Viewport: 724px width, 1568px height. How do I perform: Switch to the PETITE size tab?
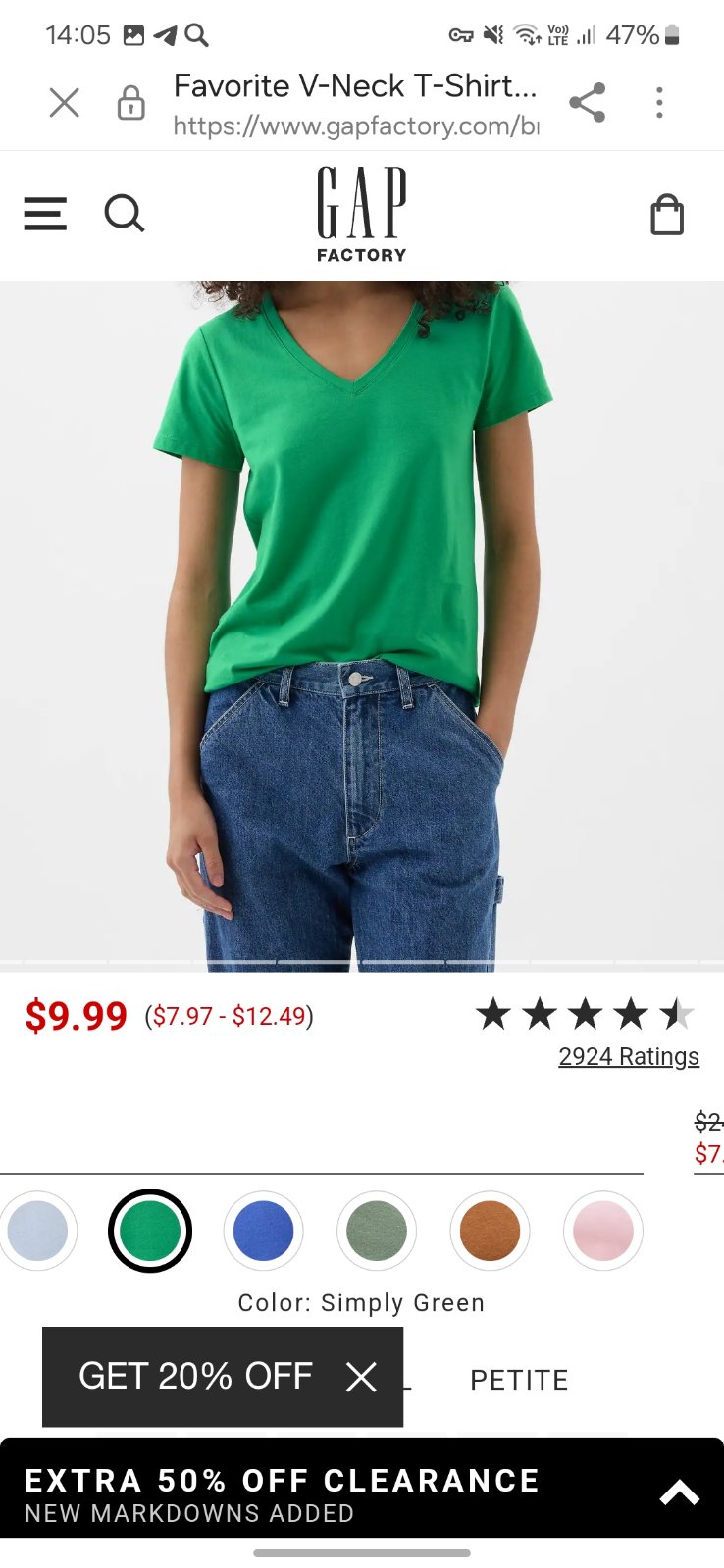point(519,1380)
